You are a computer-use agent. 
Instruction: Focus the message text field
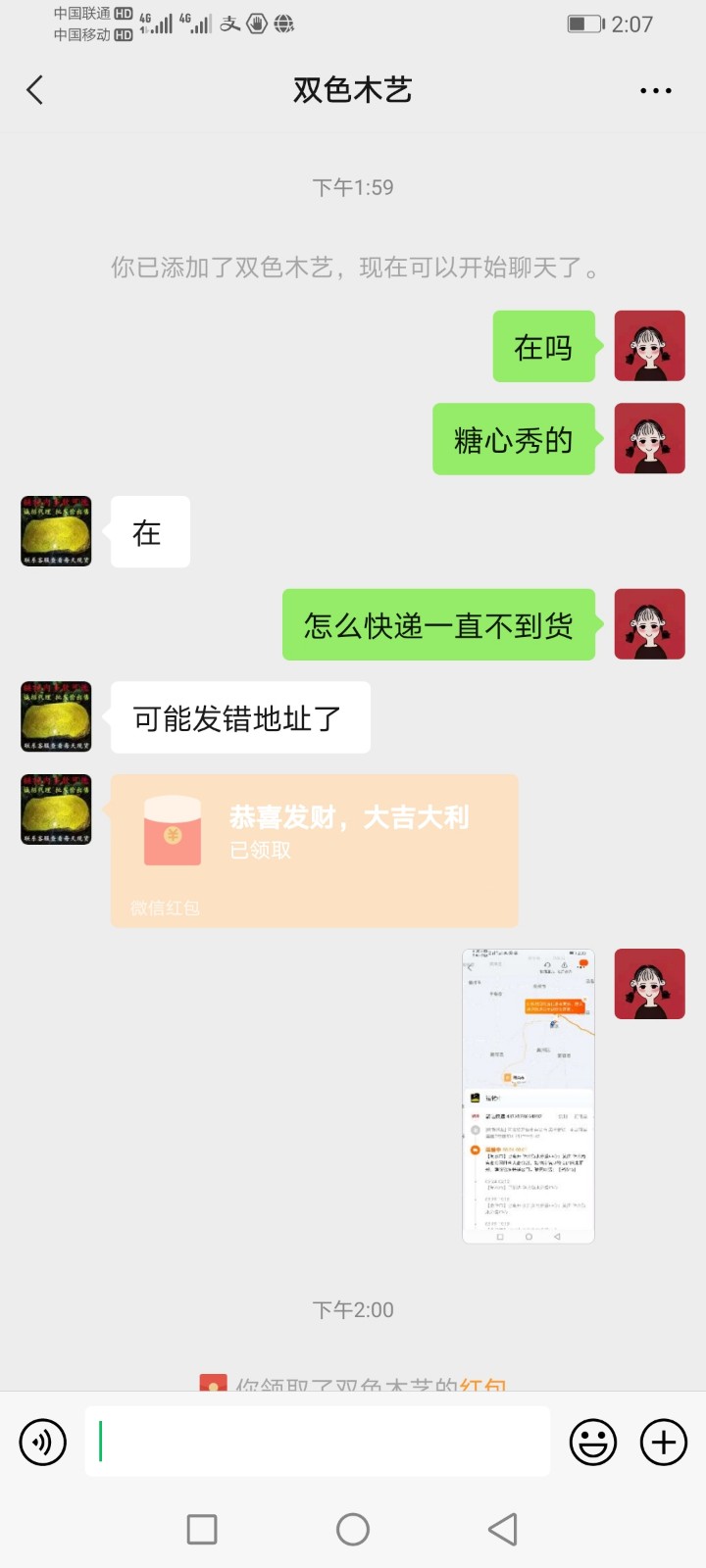[x=317, y=1442]
